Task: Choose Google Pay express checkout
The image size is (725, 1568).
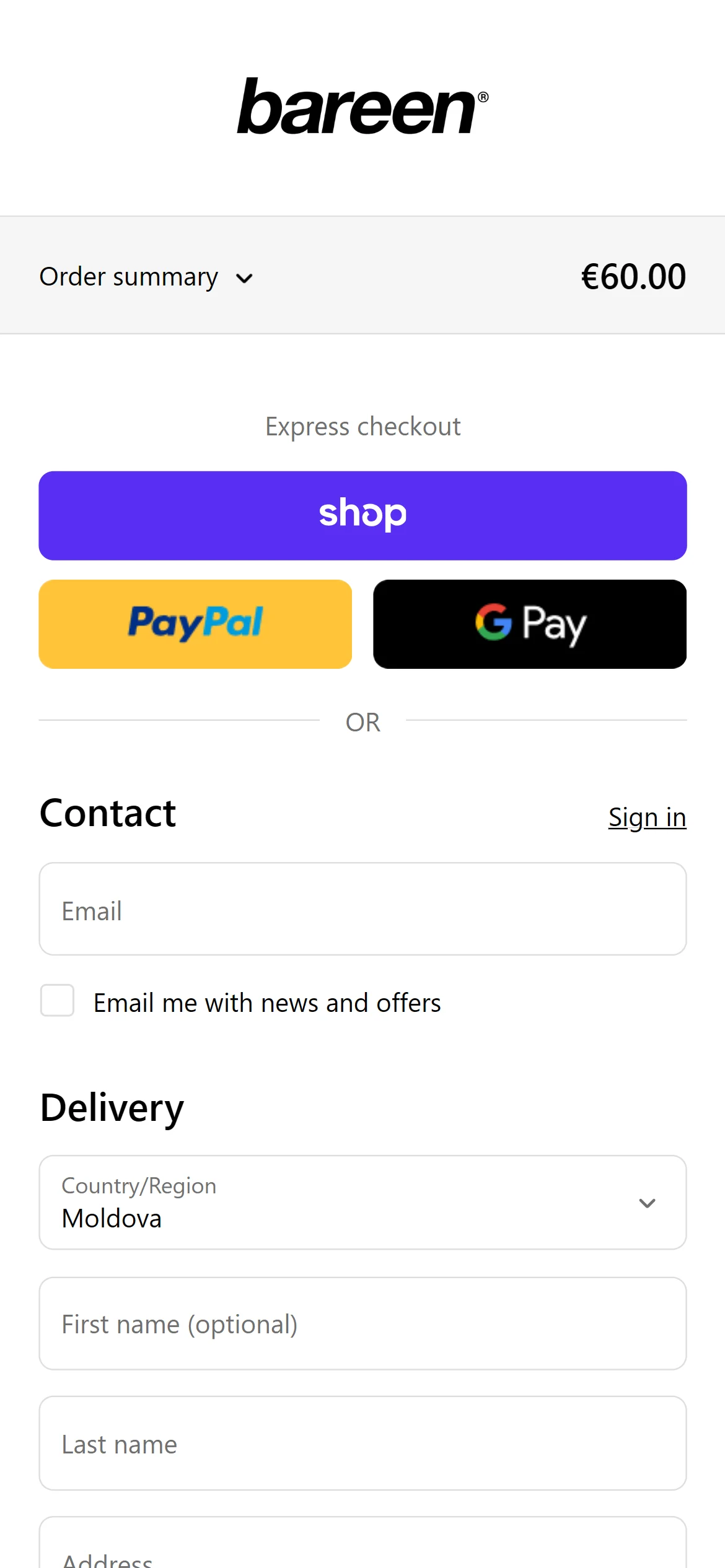Action: [x=530, y=624]
